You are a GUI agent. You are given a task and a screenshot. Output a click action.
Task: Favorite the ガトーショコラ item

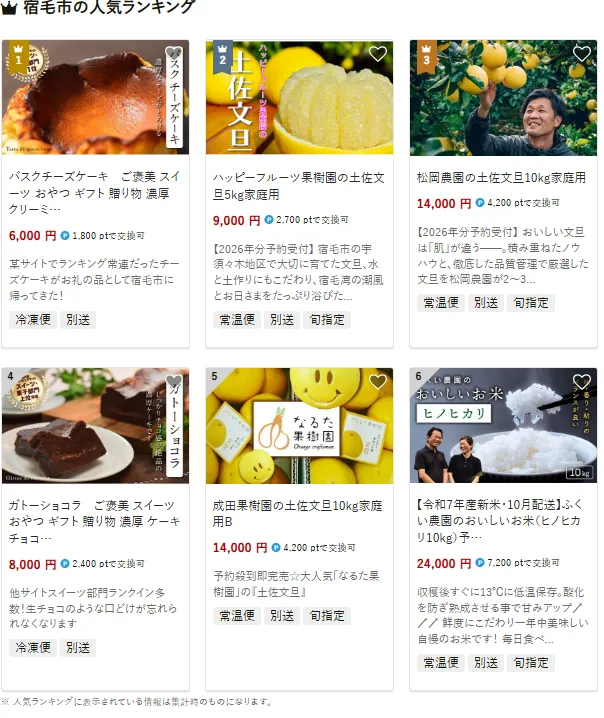[174, 382]
